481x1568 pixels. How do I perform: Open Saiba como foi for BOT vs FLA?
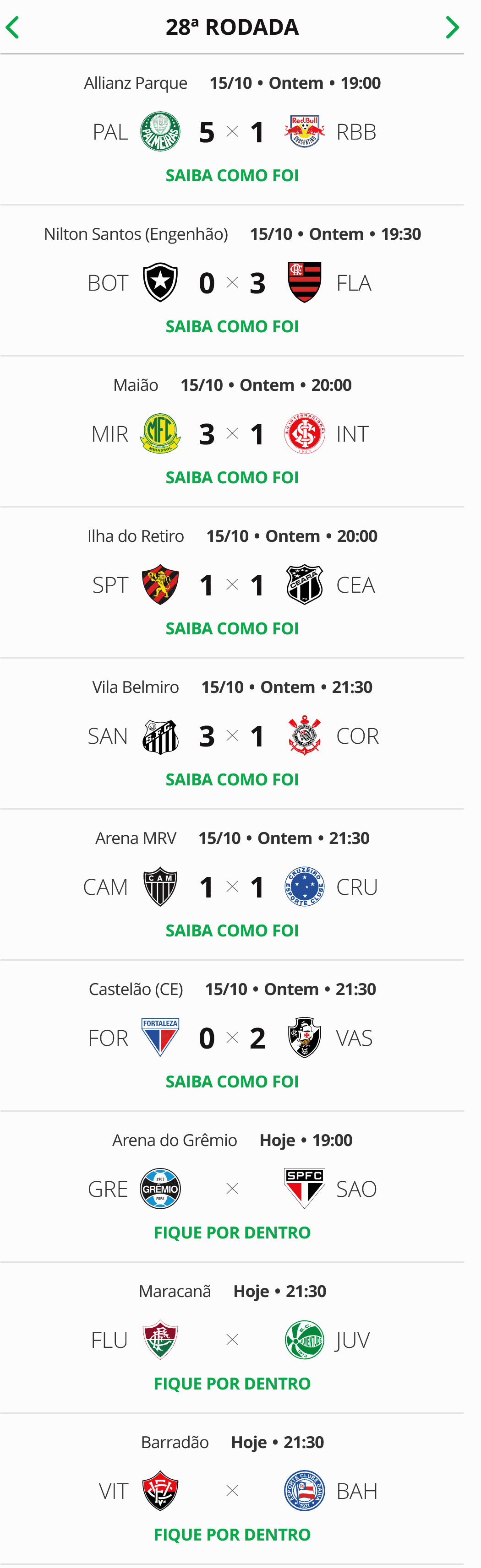coord(232,326)
